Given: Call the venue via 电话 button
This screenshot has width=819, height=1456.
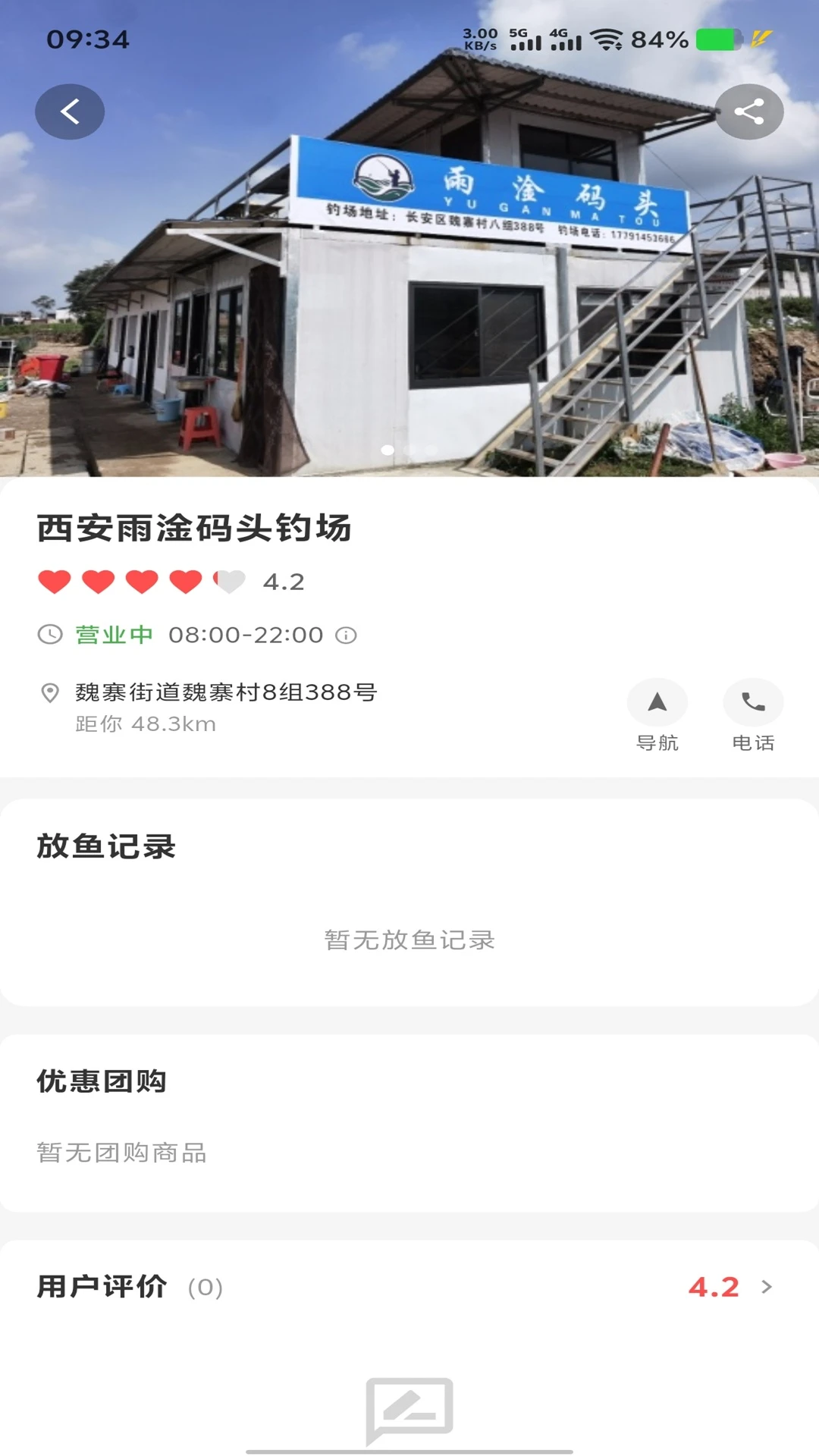Looking at the screenshot, I should (x=753, y=715).
